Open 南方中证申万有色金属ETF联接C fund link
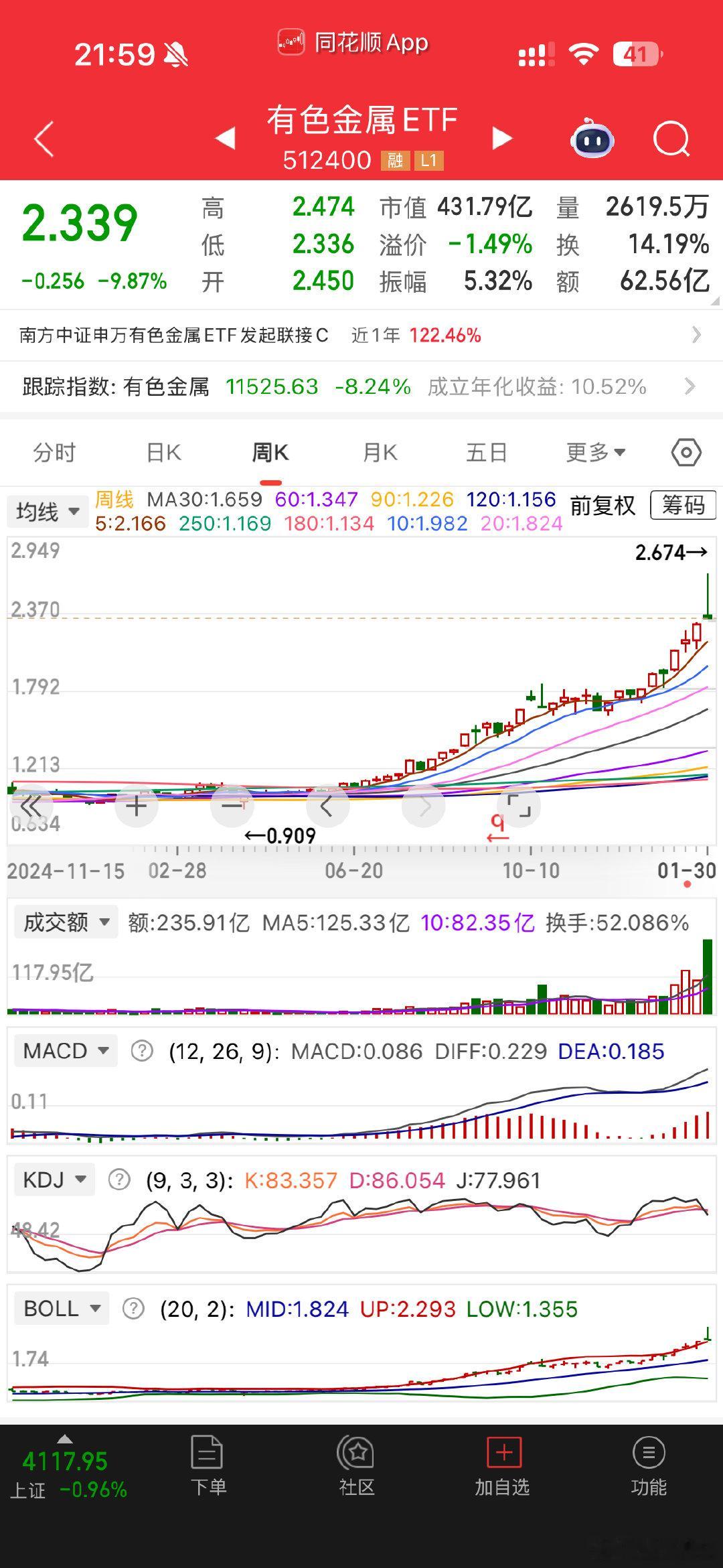The height and width of the screenshot is (1568, 723). (x=361, y=335)
